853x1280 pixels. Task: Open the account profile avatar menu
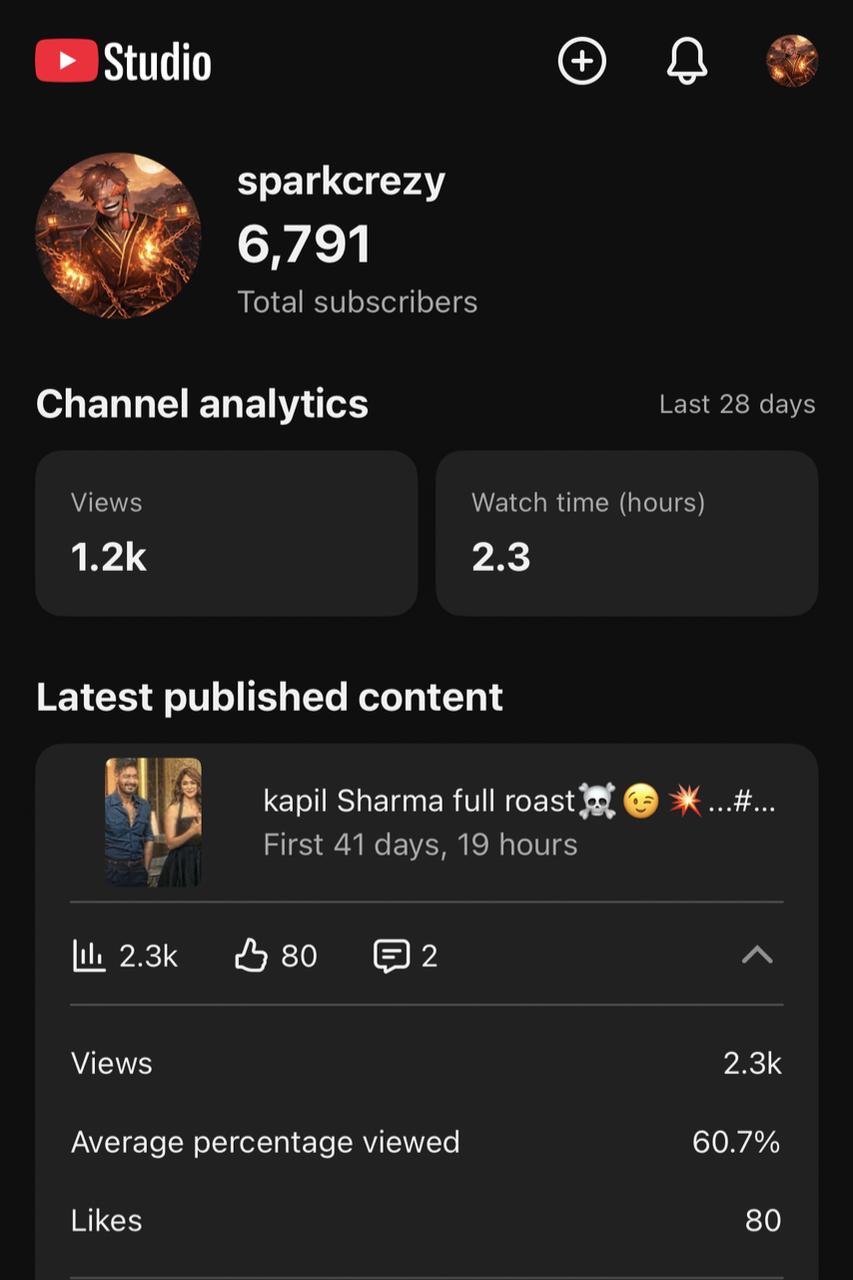pos(792,60)
